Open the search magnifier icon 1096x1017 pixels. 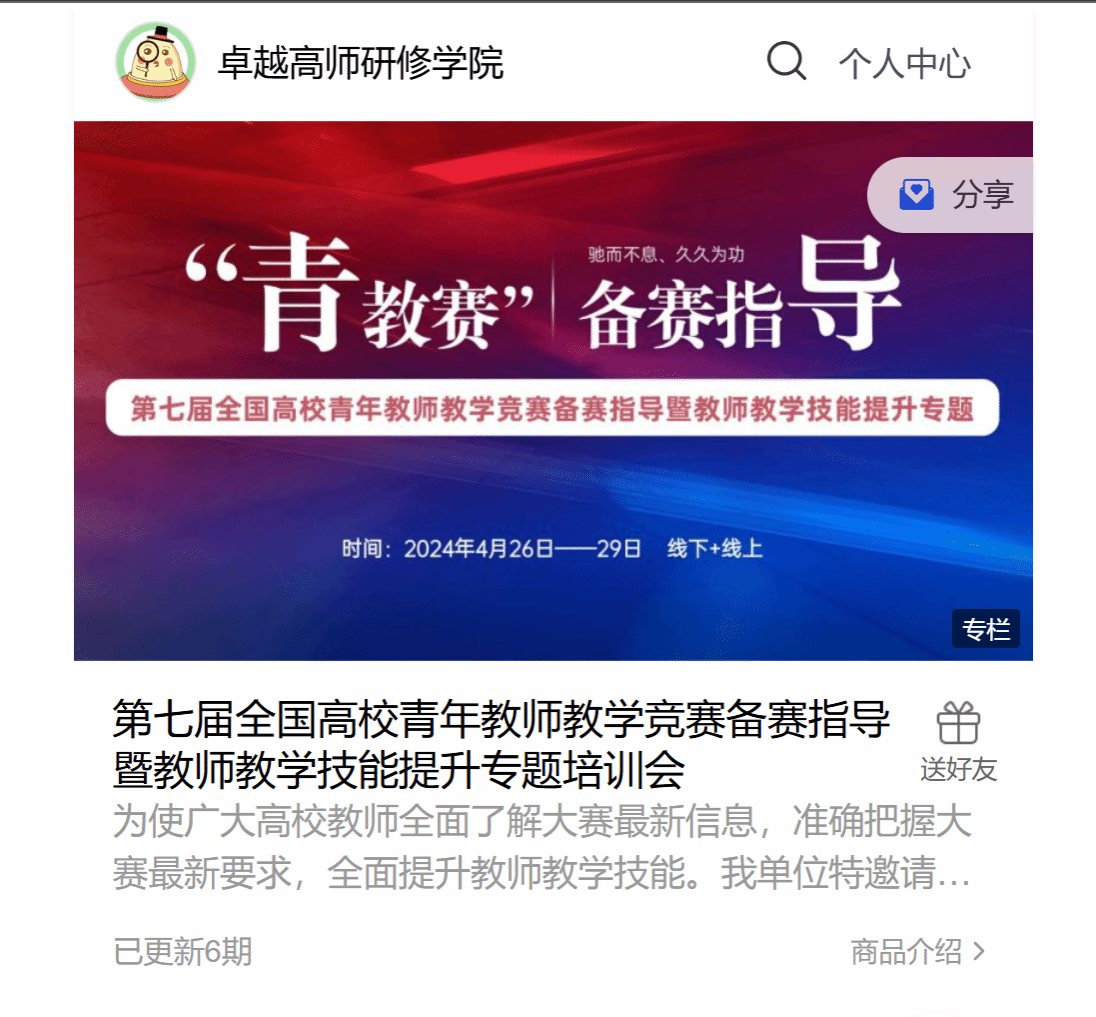pos(786,62)
